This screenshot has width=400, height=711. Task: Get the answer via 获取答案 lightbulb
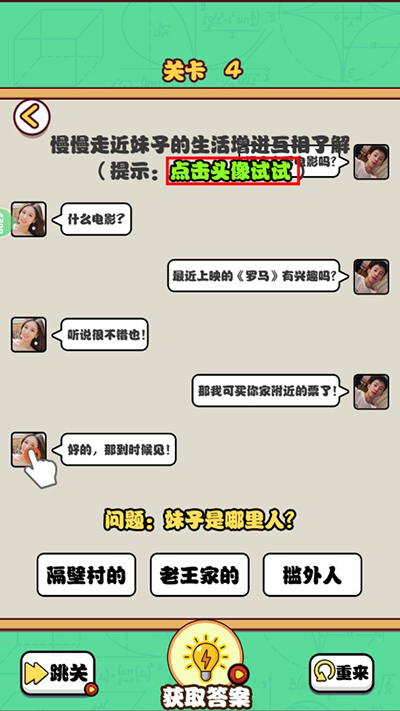click(206, 666)
